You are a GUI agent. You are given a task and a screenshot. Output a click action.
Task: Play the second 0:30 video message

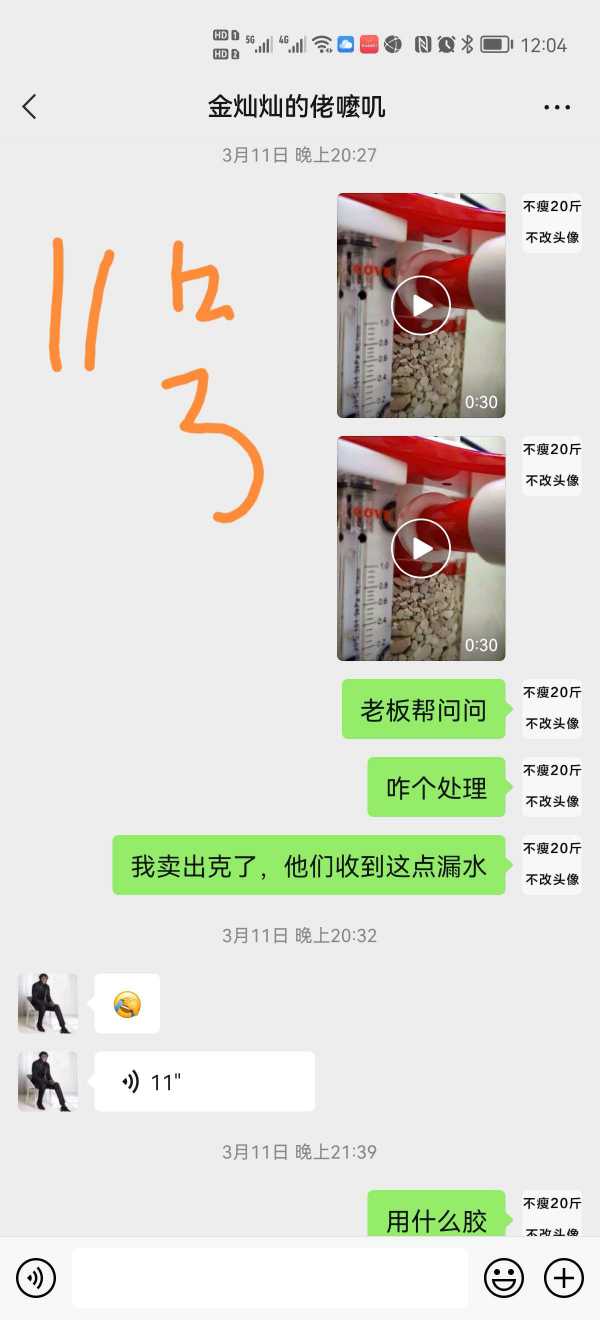click(x=421, y=548)
